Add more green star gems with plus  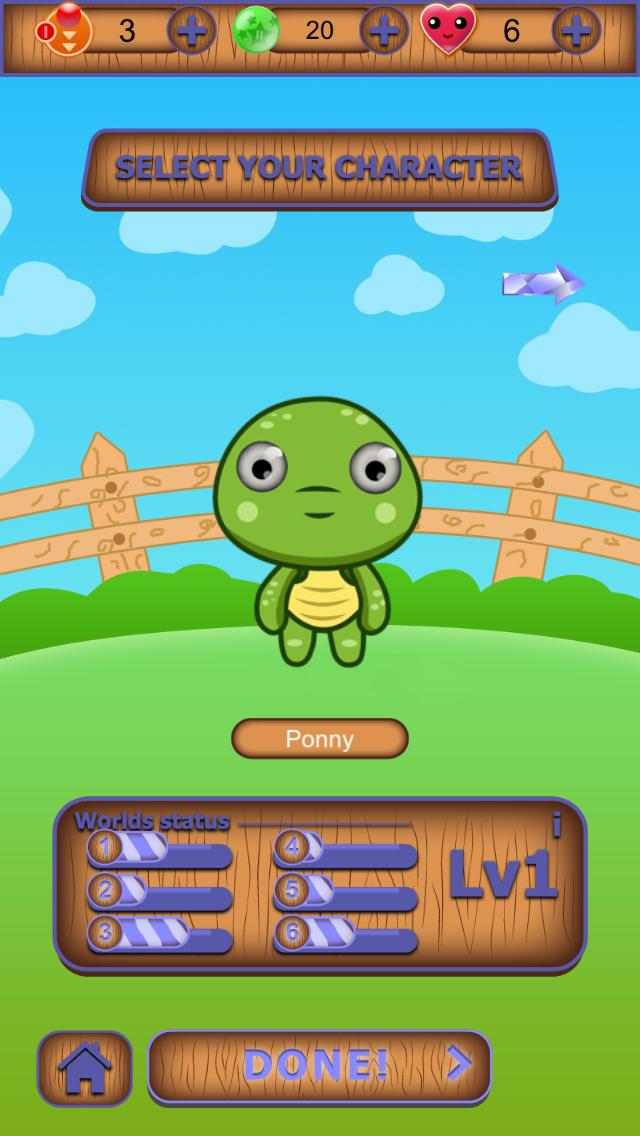tap(384, 31)
